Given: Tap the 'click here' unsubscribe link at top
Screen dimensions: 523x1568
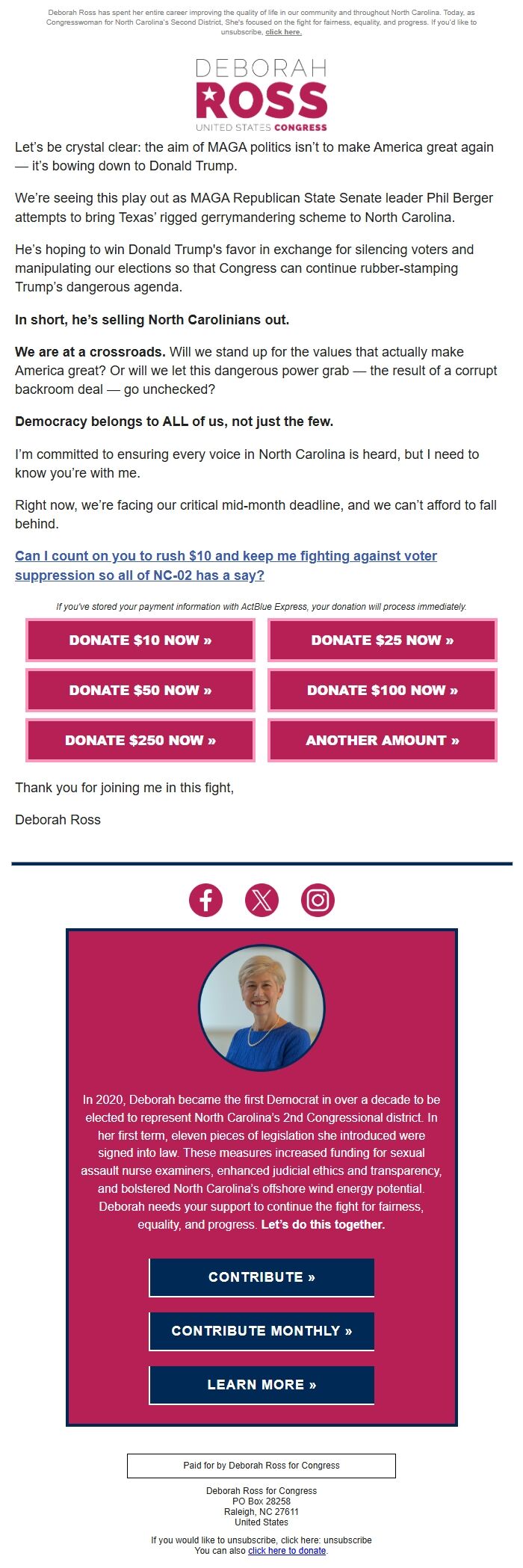Looking at the screenshot, I should click(x=283, y=32).
